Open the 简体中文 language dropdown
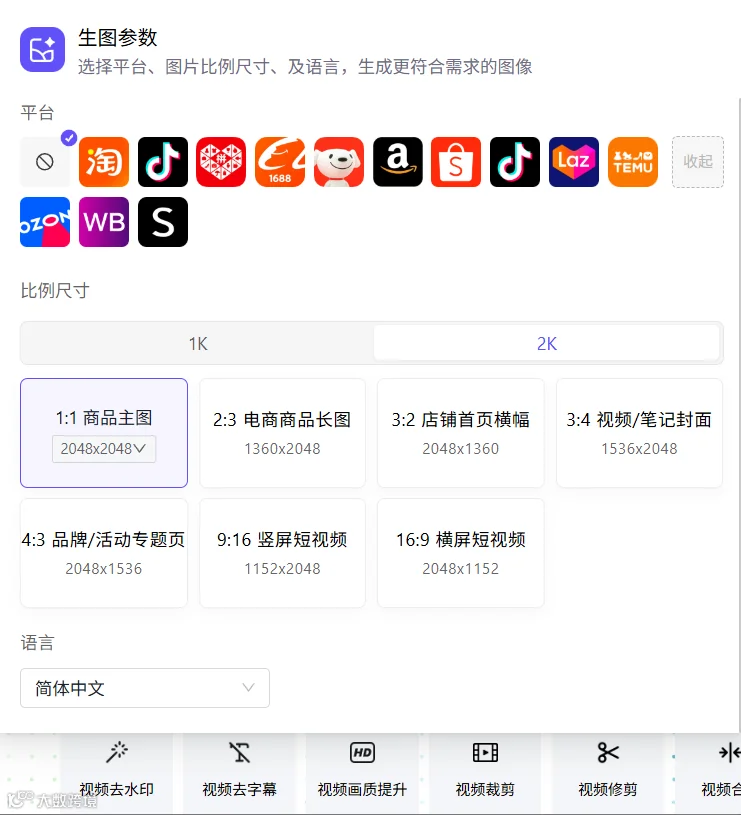741x815 pixels. click(x=145, y=688)
